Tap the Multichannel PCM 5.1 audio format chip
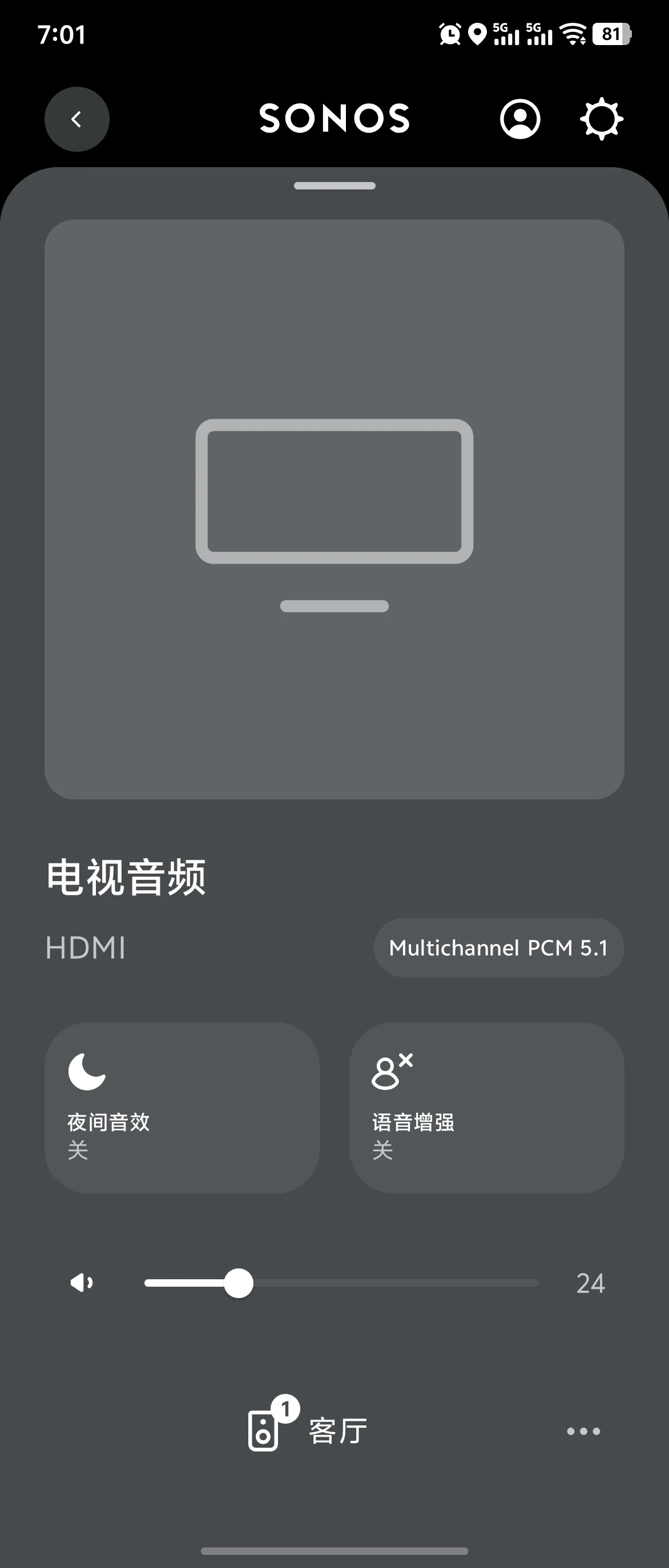 coord(498,948)
